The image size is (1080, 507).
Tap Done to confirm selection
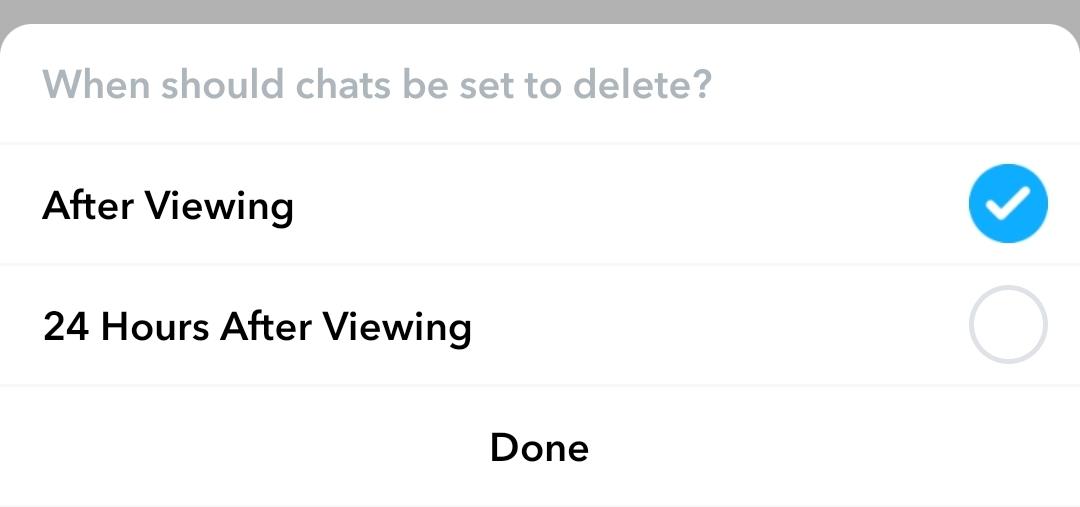pos(539,447)
